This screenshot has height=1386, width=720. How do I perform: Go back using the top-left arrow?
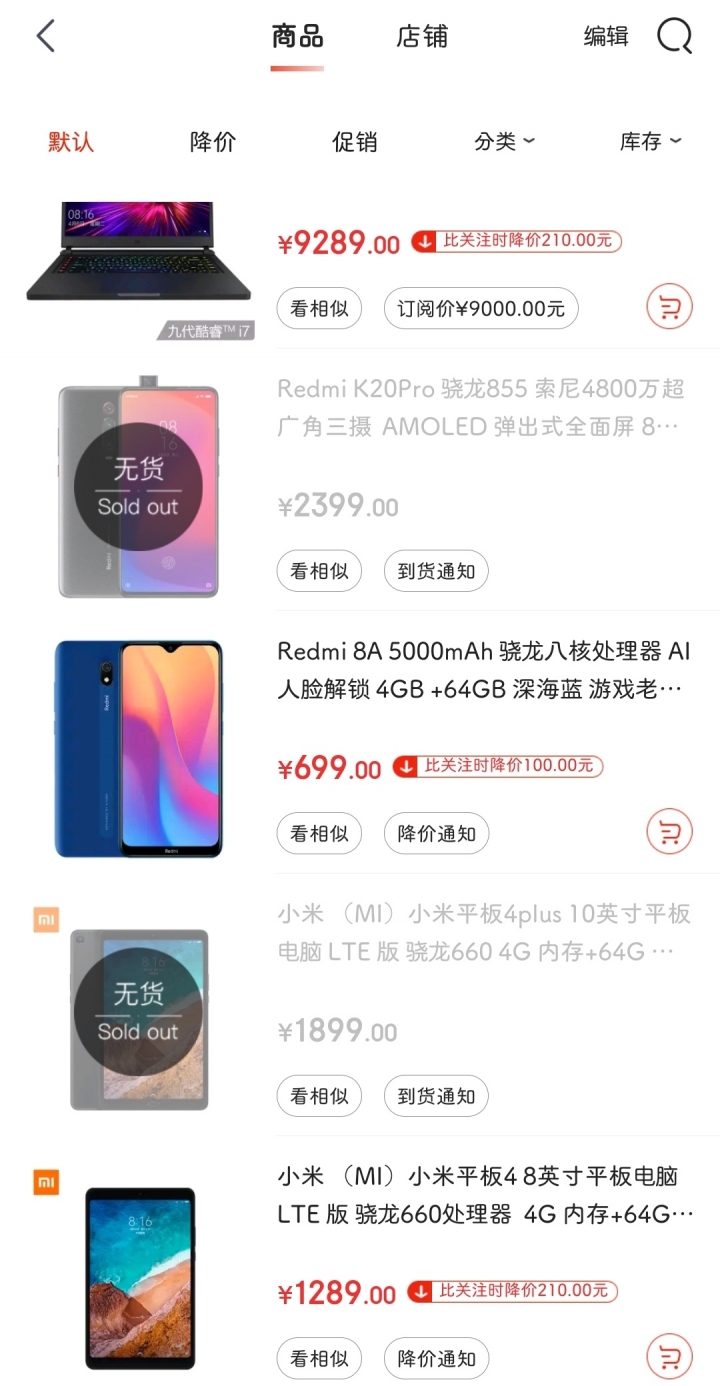tap(46, 37)
